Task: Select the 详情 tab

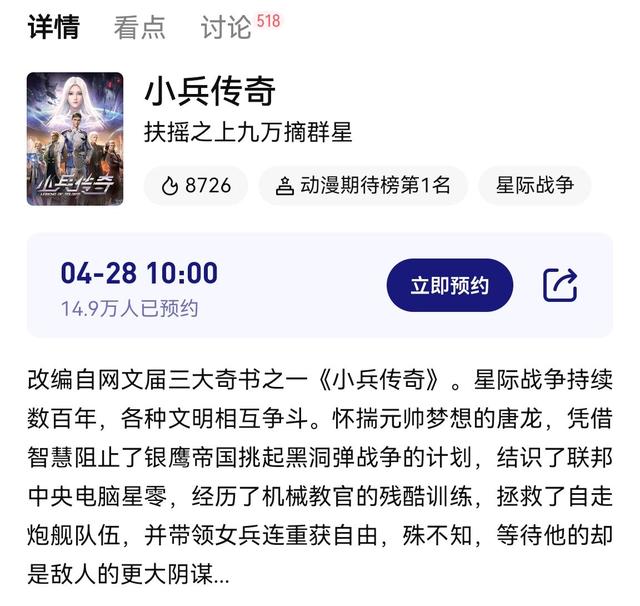Action: (54, 27)
